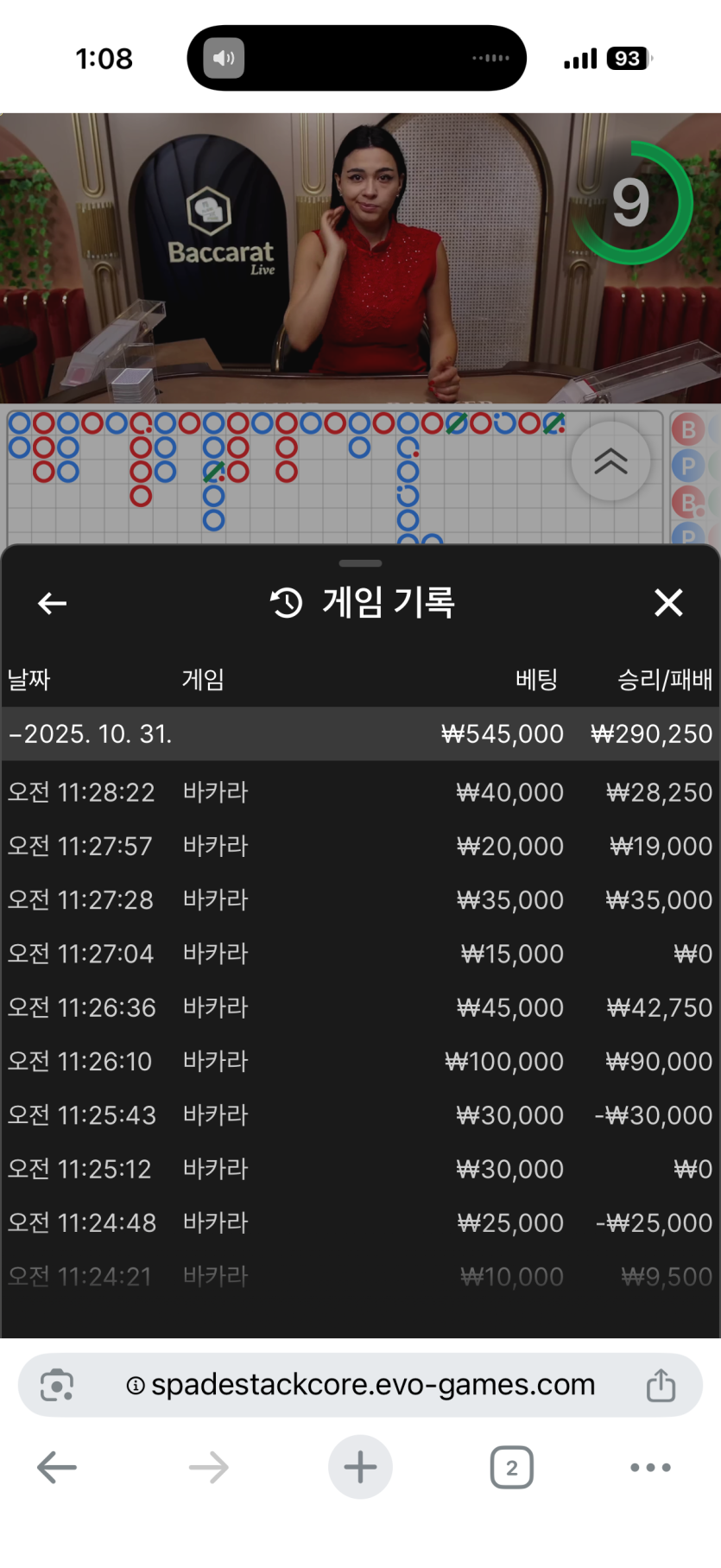Viewport: 721px width, 1568px height.
Task: Open the 오전 11:28:22 baccarat round
Action: point(359,792)
